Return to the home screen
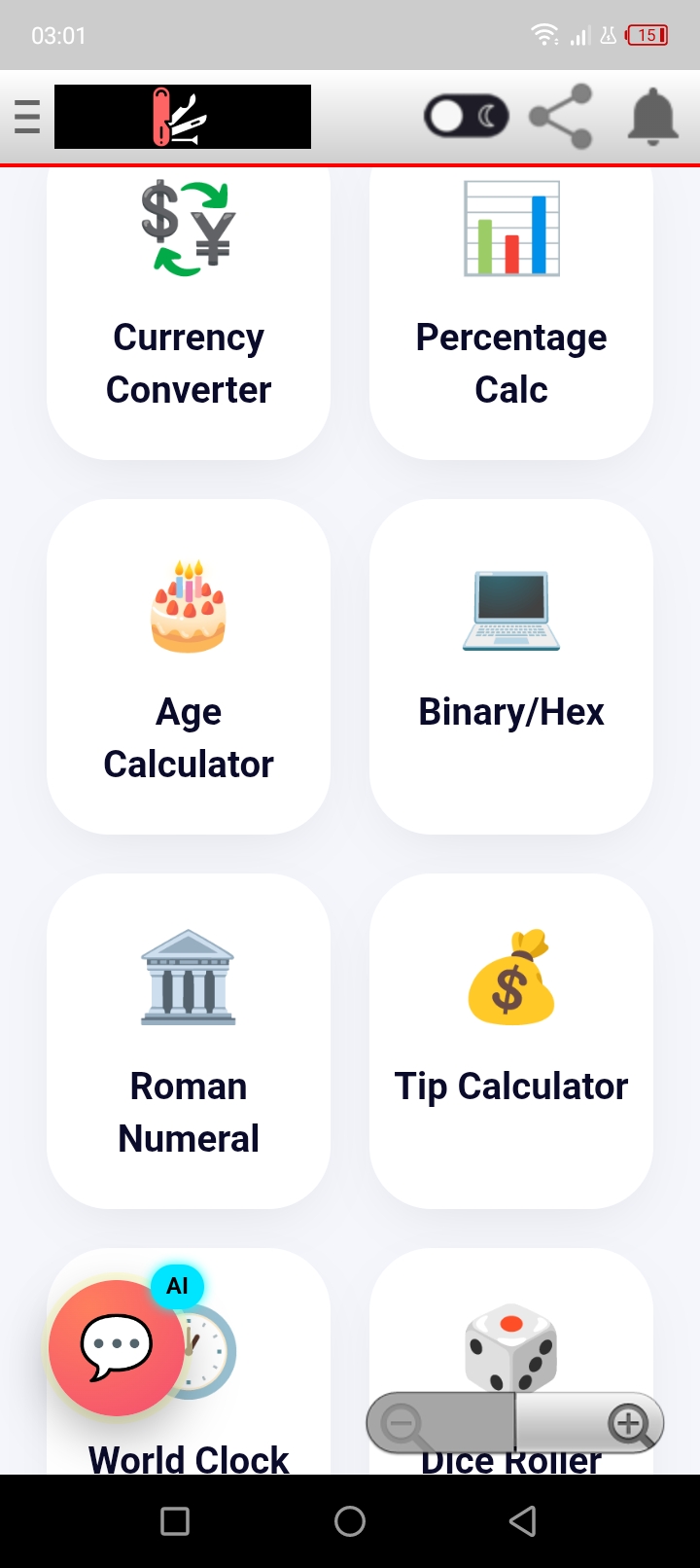 350,1521
